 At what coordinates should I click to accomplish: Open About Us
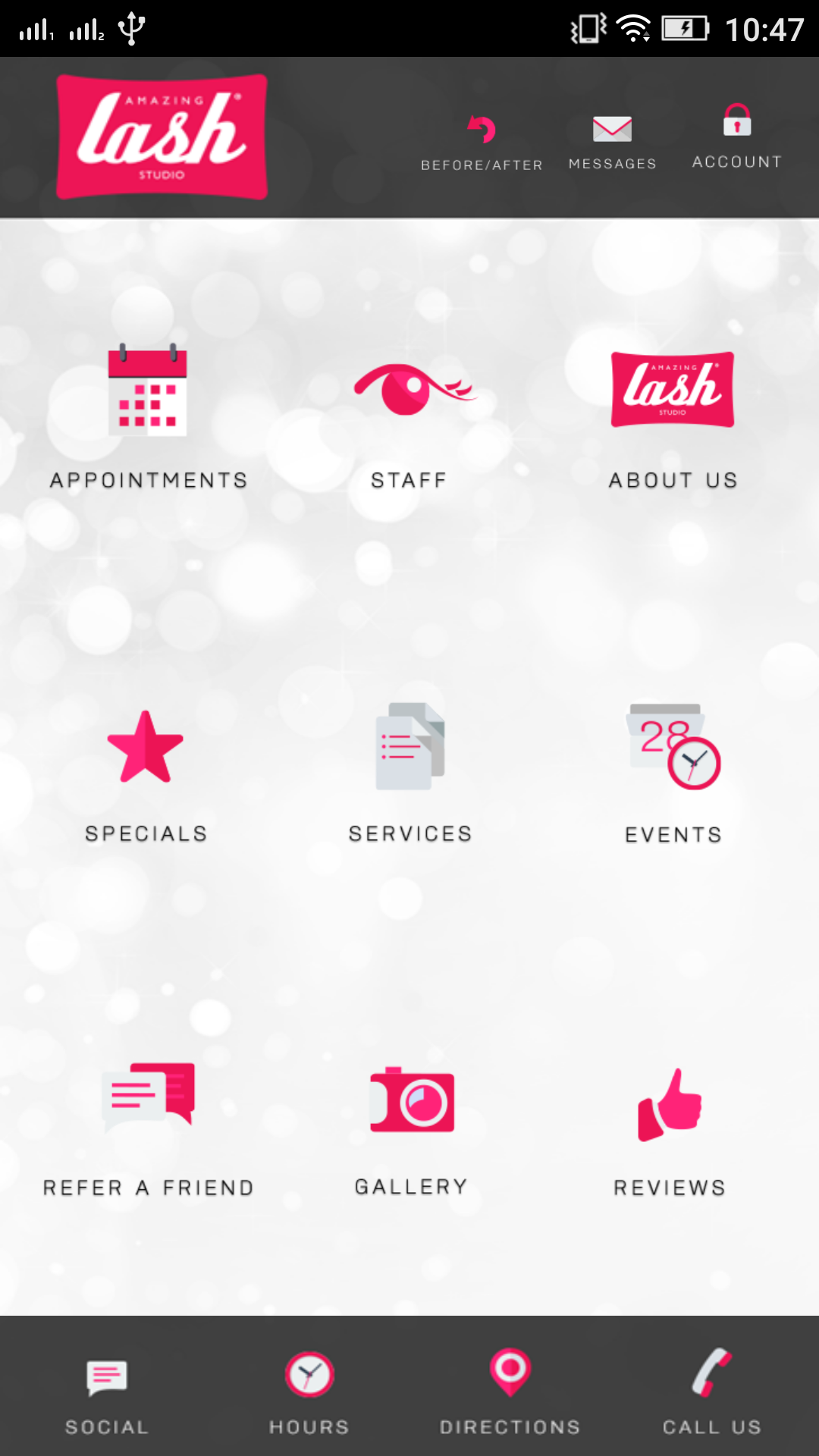click(x=673, y=416)
